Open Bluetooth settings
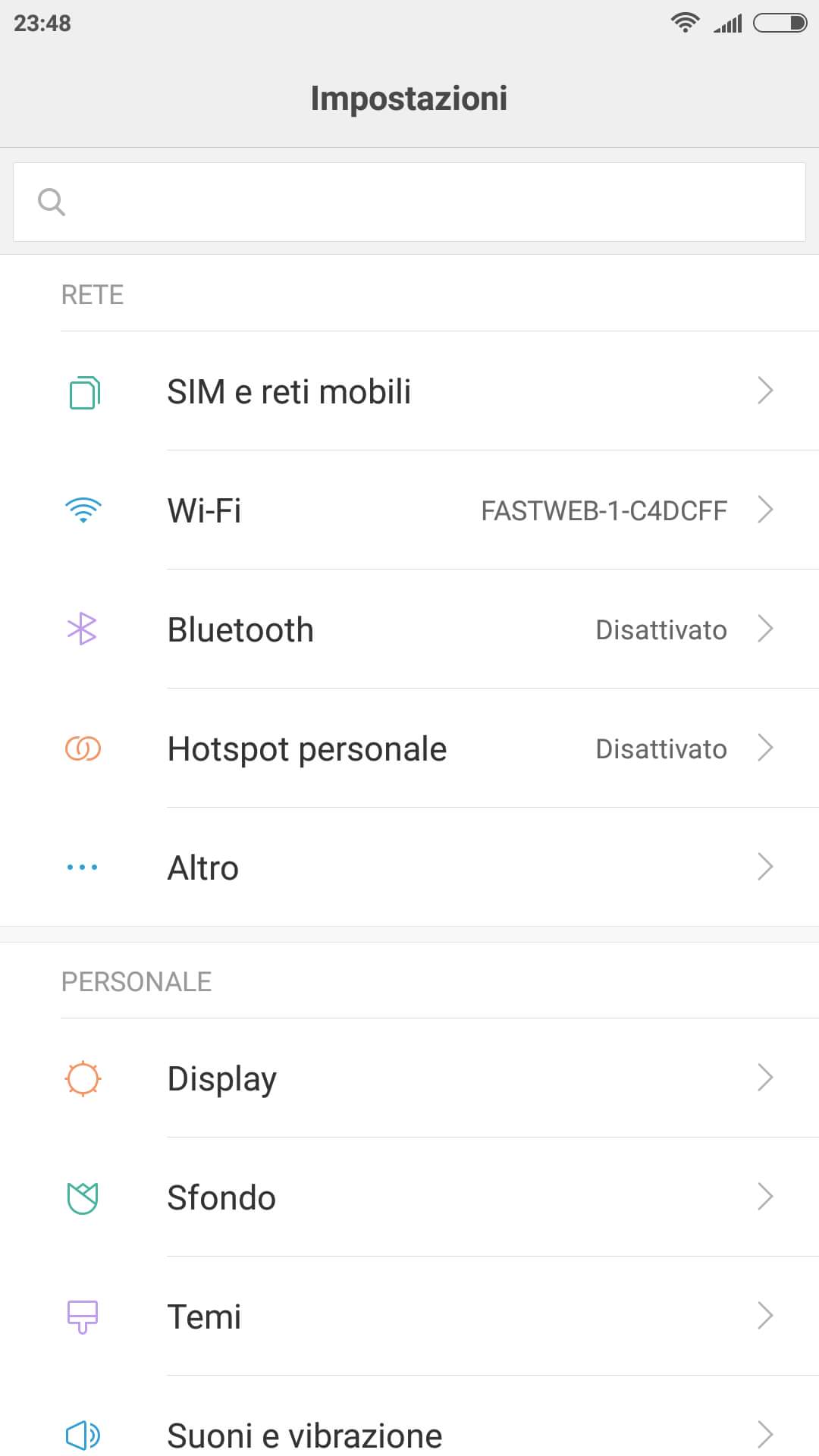This screenshot has height=1456, width=819. point(409,629)
